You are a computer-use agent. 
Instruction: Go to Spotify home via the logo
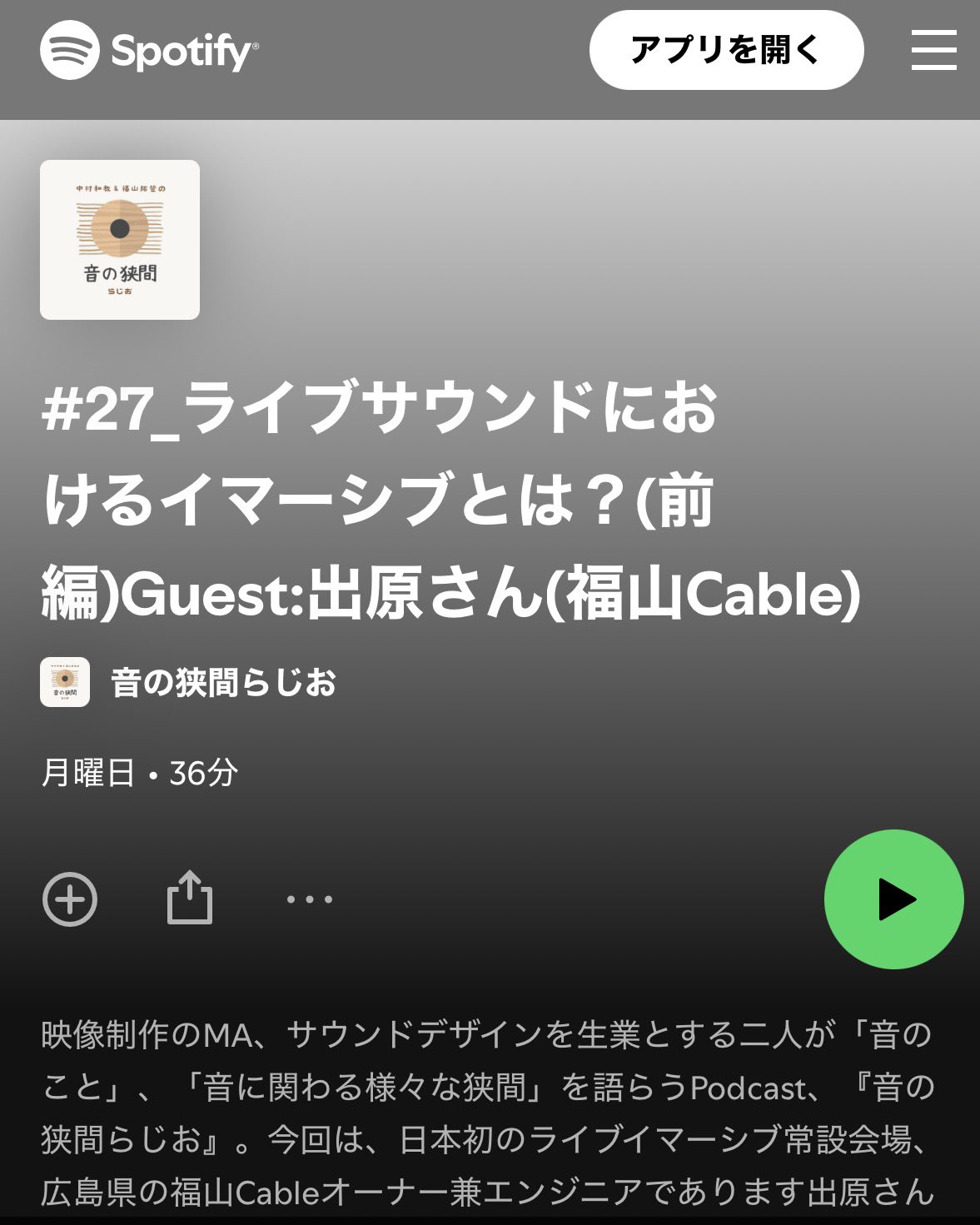150,50
